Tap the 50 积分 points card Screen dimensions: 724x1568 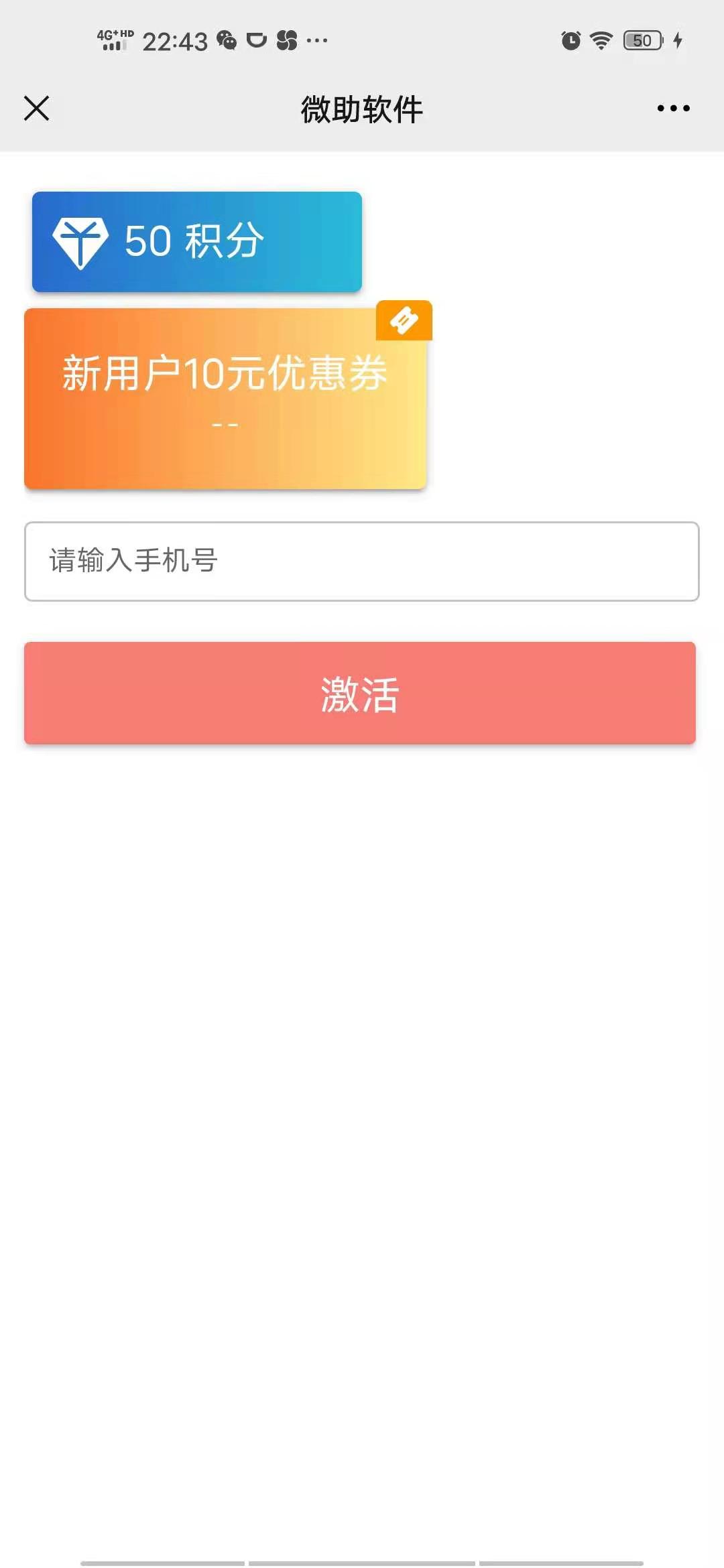click(197, 242)
